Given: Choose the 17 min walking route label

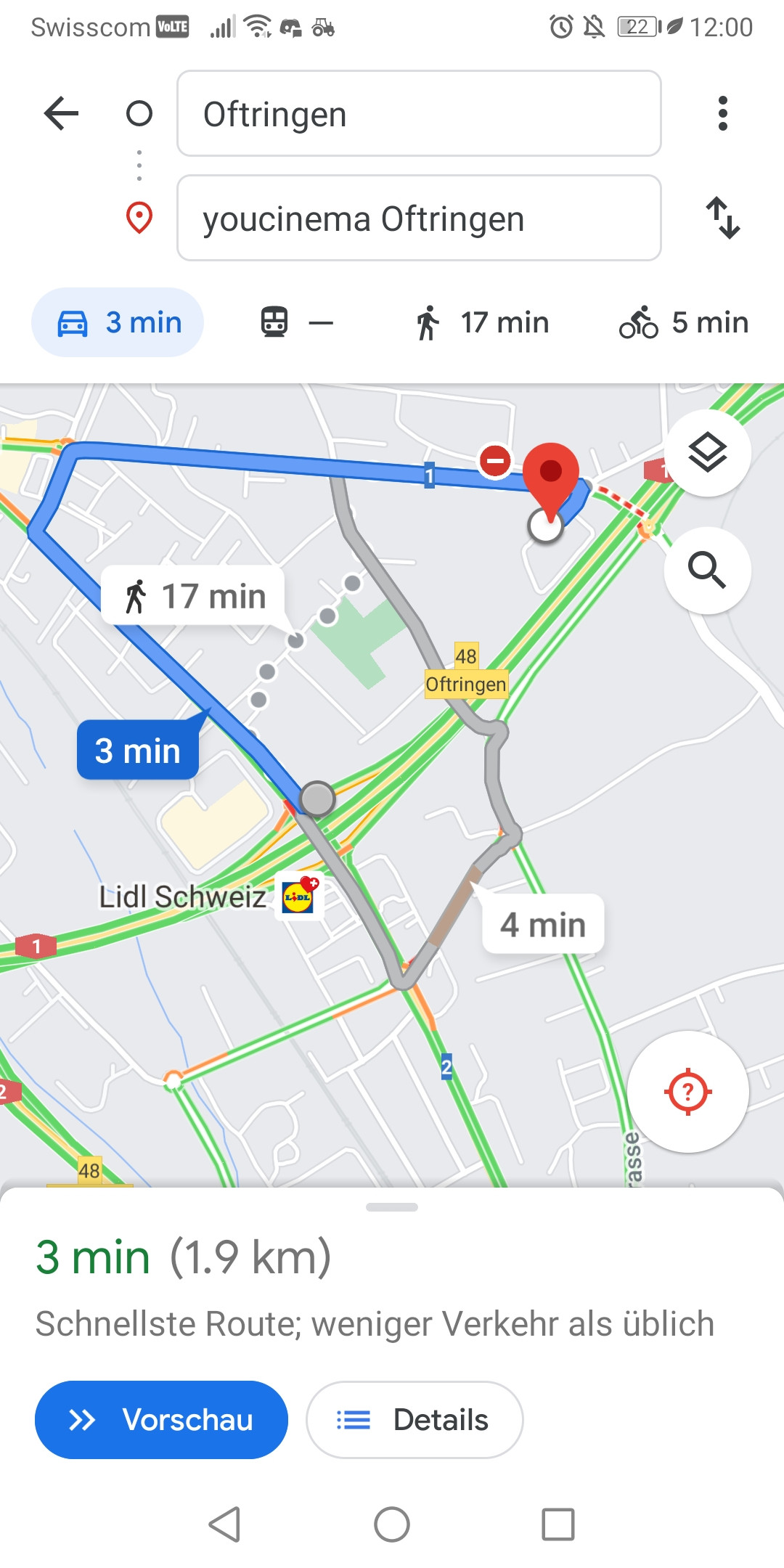Looking at the screenshot, I should (193, 596).
